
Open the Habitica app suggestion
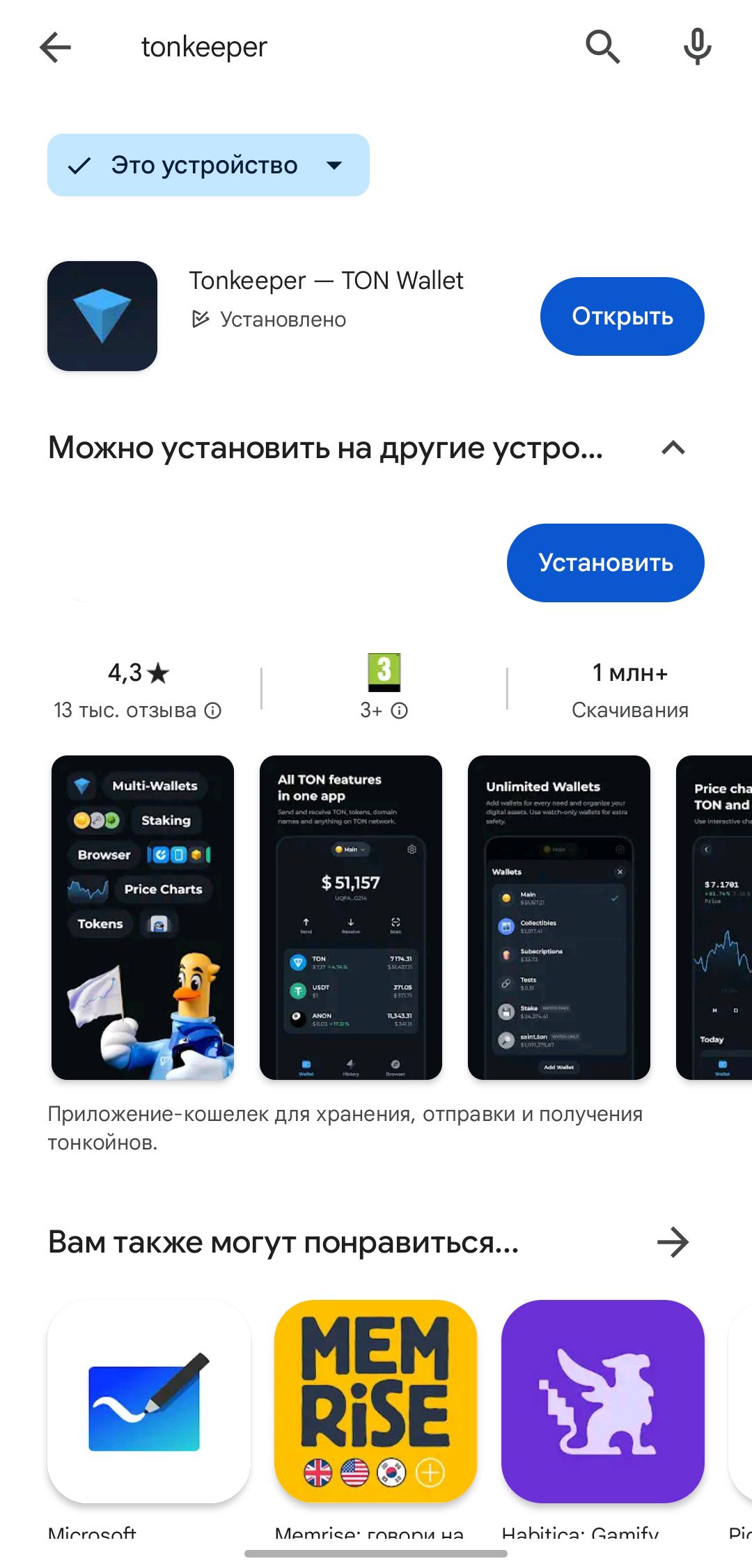[x=603, y=1401]
